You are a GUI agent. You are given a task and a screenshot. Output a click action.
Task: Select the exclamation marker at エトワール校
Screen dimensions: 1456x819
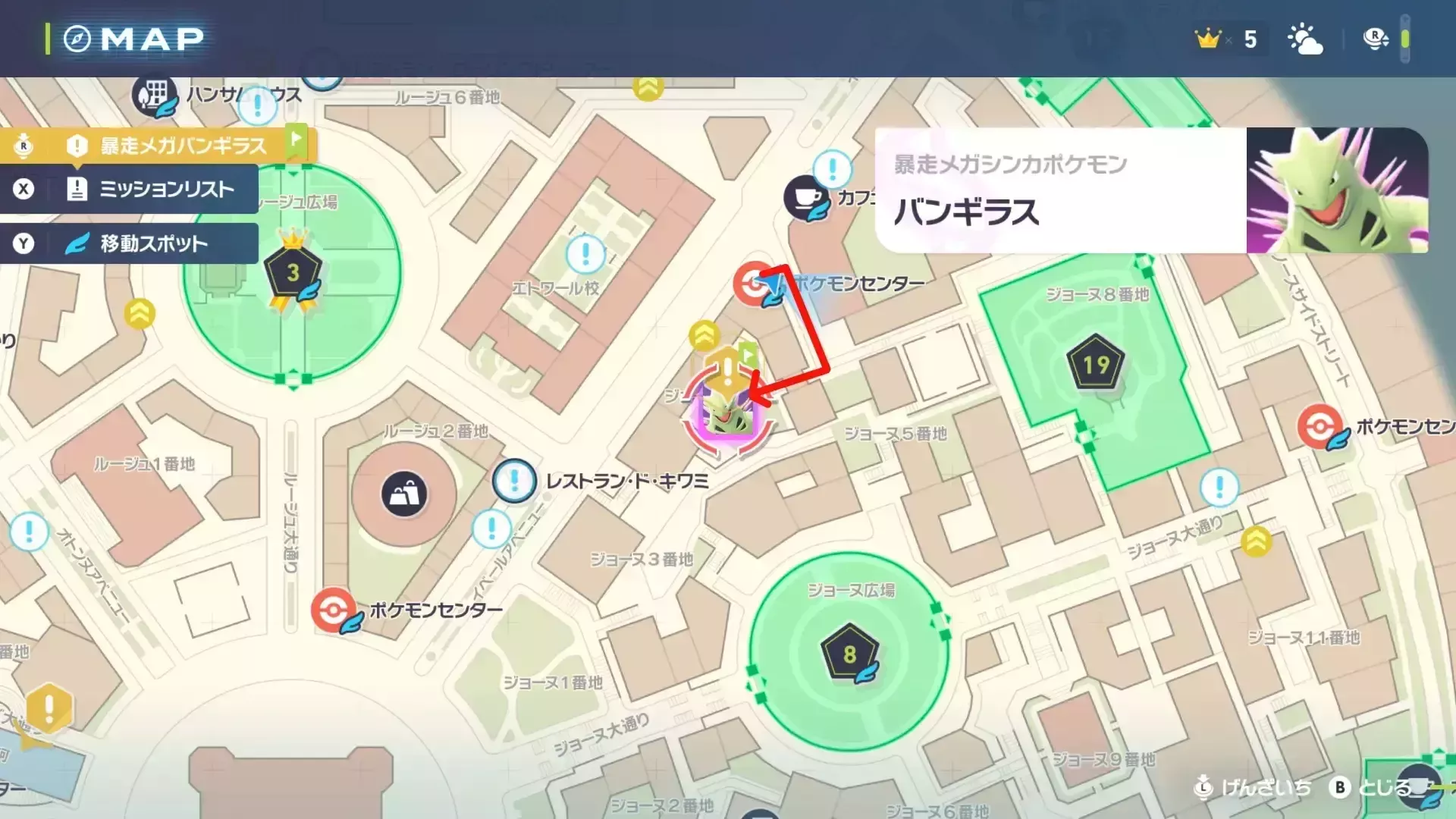click(x=585, y=254)
